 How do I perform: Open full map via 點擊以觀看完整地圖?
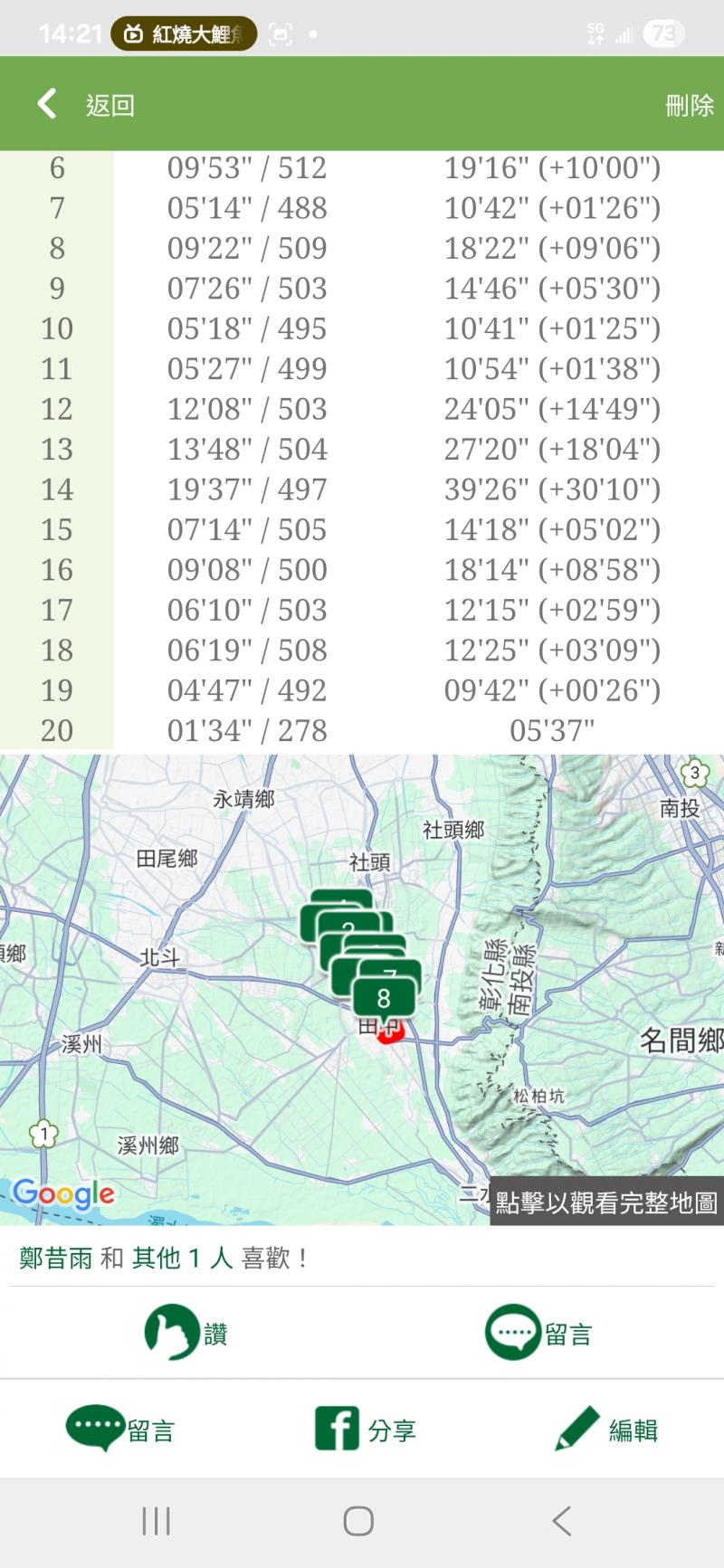tap(606, 1202)
